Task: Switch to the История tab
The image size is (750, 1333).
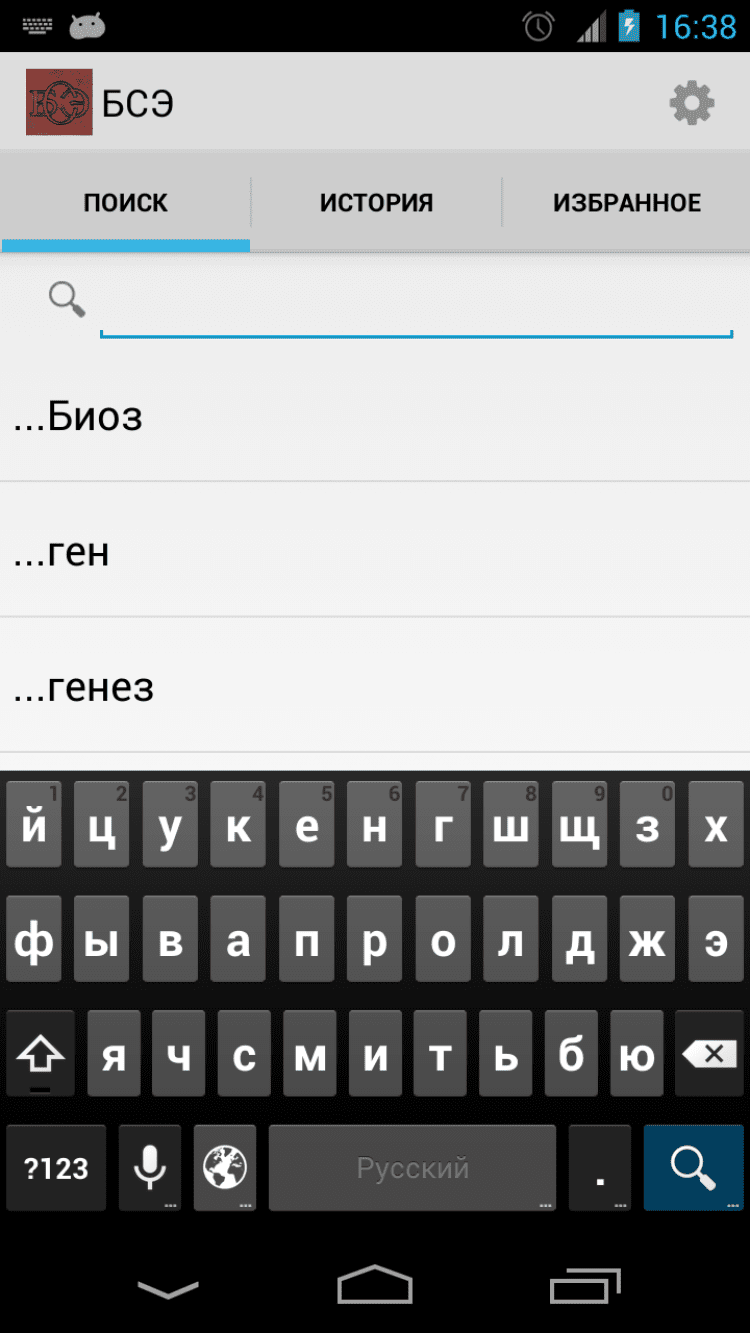Action: click(376, 203)
